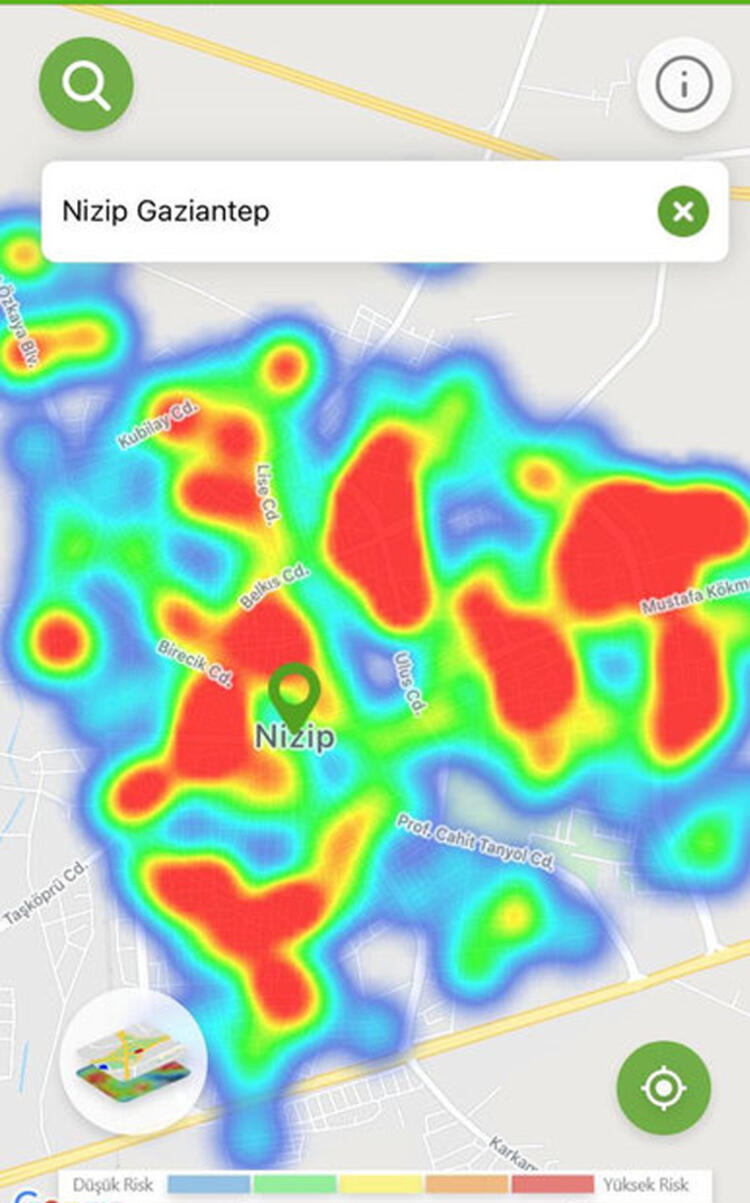Tap the green search magnifier button
This screenshot has height=1203, width=750.
tap(86, 85)
